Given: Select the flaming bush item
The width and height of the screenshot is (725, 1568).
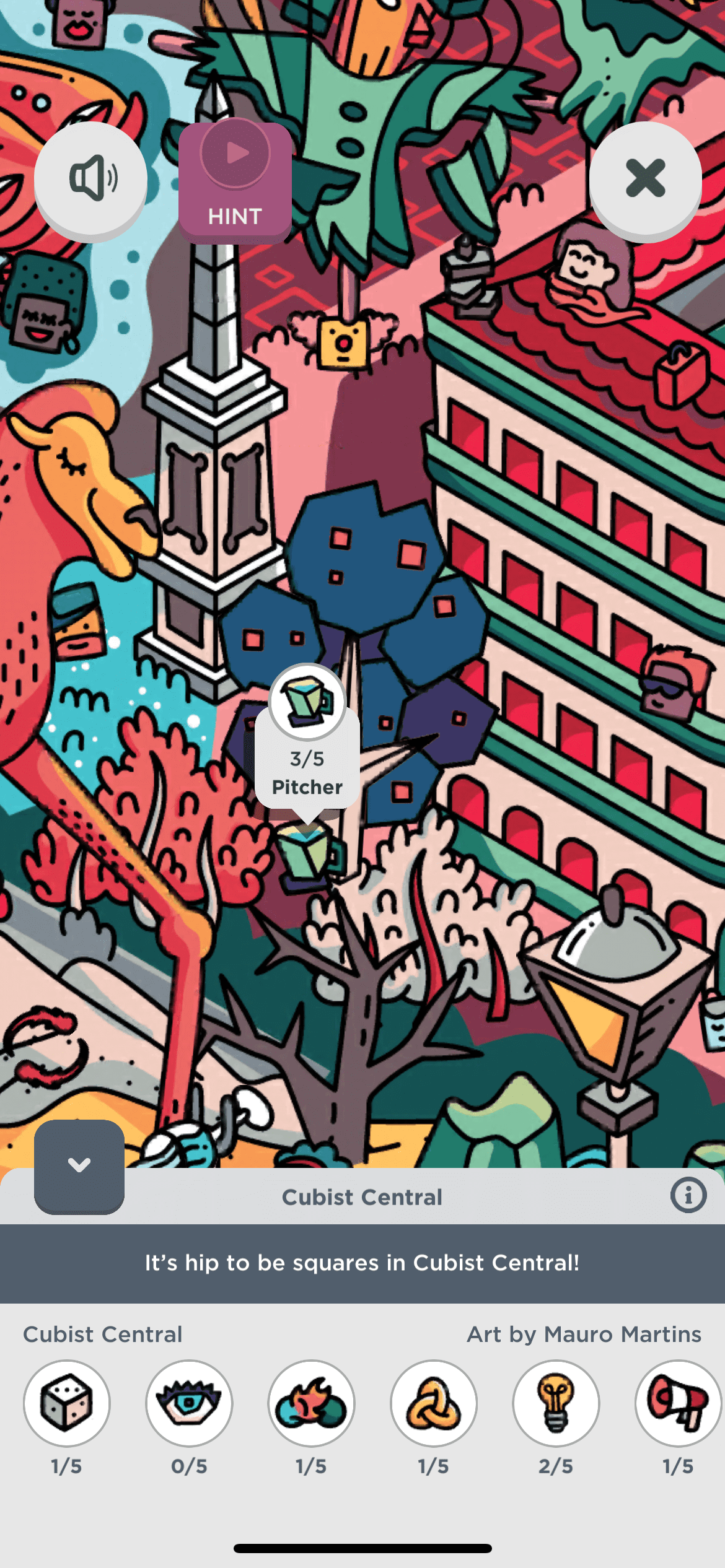Looking at the screenshot, I should click(x=311, y=1403).
